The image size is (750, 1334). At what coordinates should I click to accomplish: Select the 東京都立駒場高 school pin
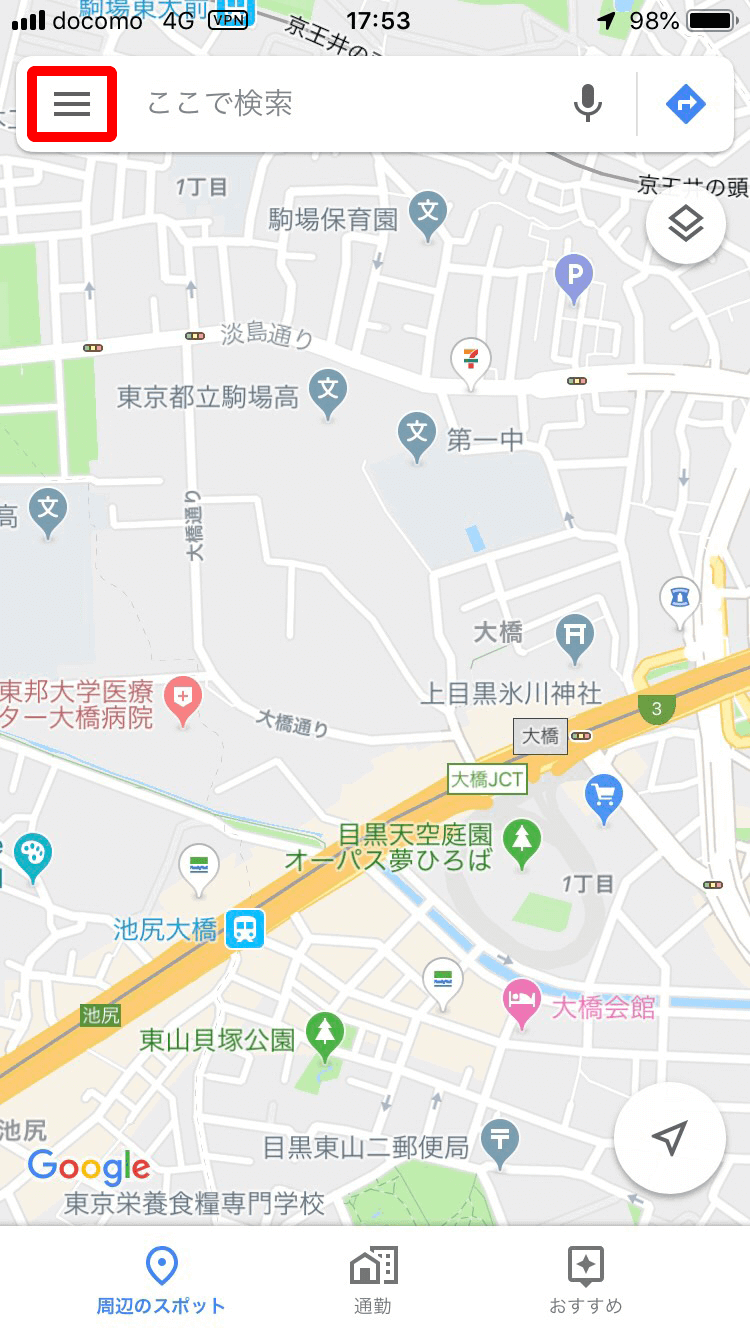pos(328,390)
